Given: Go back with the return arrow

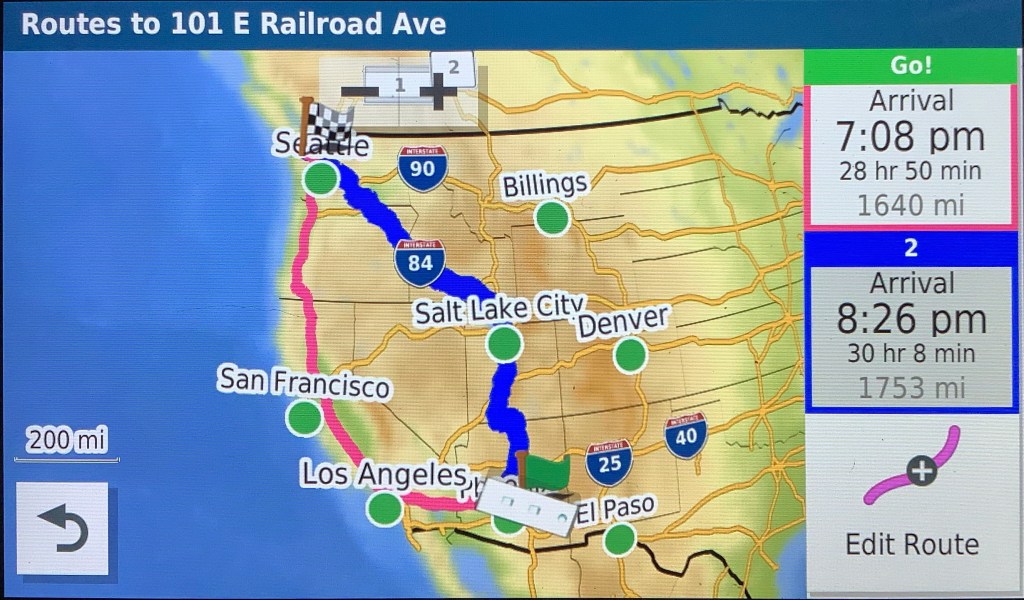Looking at the screenshot, I should point(62,529).
